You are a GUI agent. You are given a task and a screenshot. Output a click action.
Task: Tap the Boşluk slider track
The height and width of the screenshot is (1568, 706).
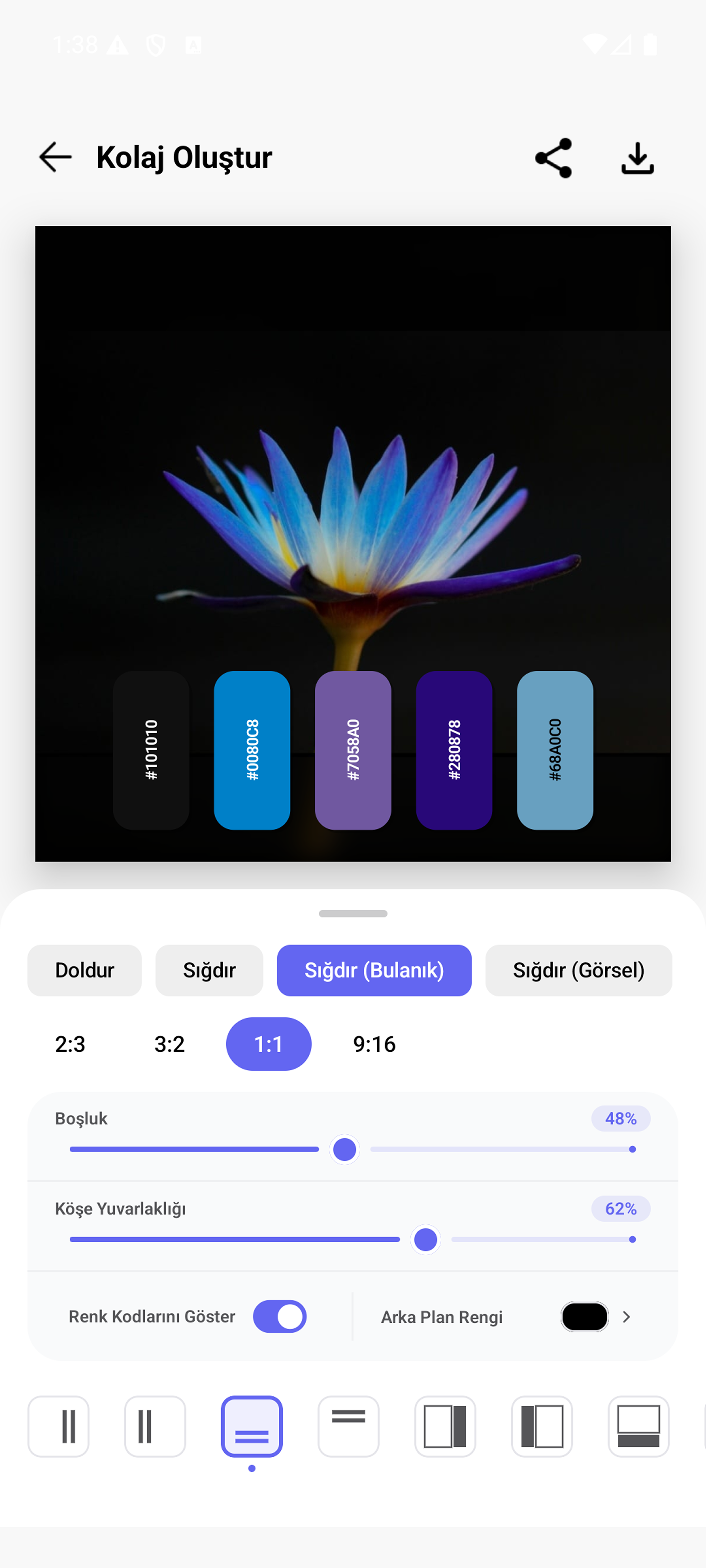(499, 1149)
